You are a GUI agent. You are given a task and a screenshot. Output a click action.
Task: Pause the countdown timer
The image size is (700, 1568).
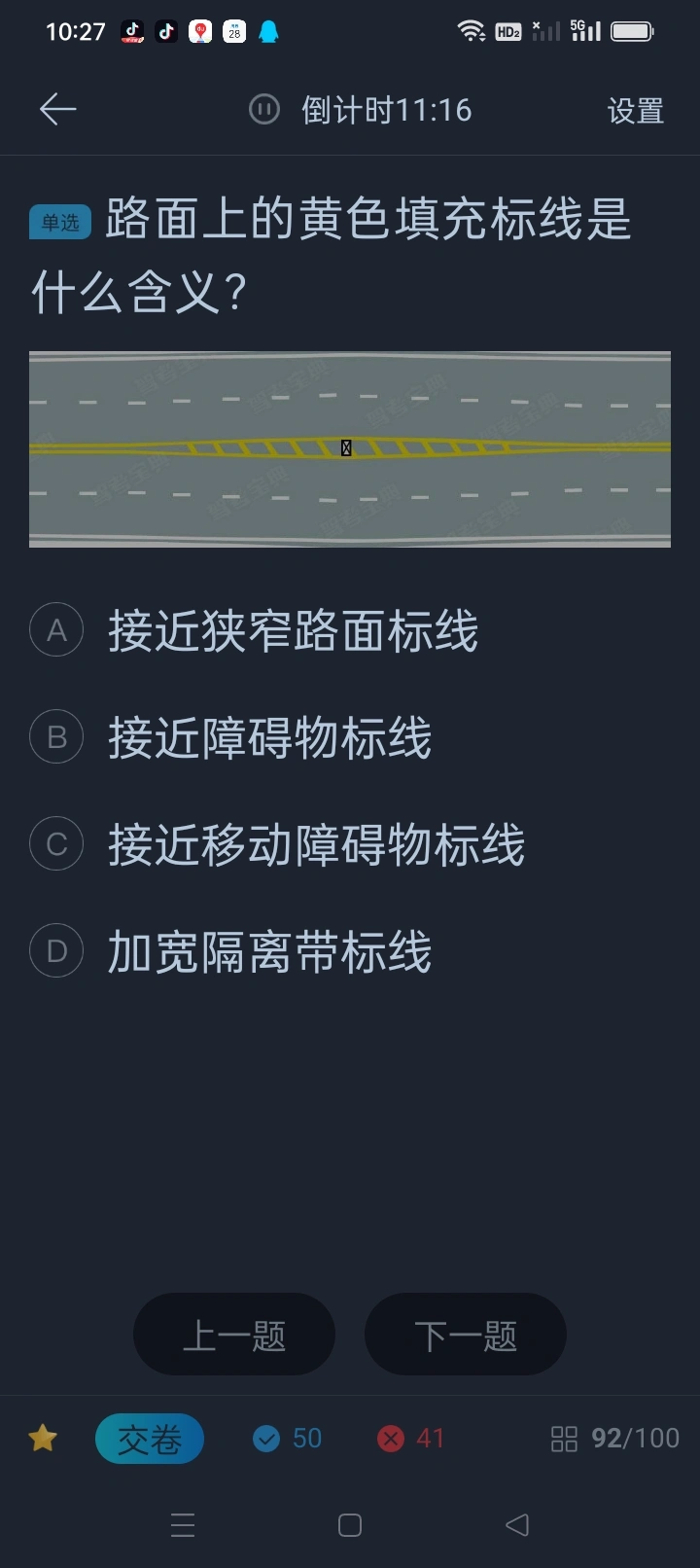click(264, 110)
